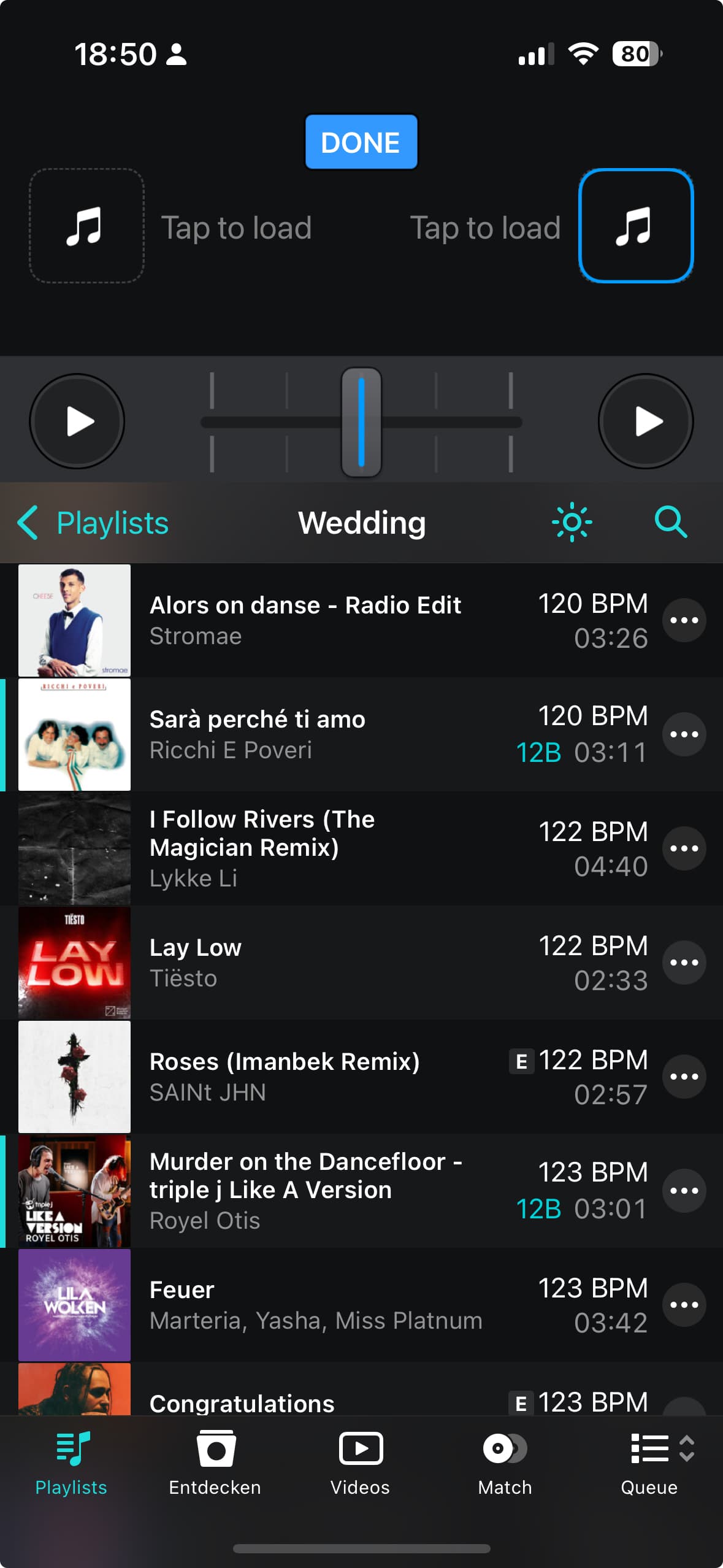
Task: Select Feuer by Marteria
Action: 361,1305
